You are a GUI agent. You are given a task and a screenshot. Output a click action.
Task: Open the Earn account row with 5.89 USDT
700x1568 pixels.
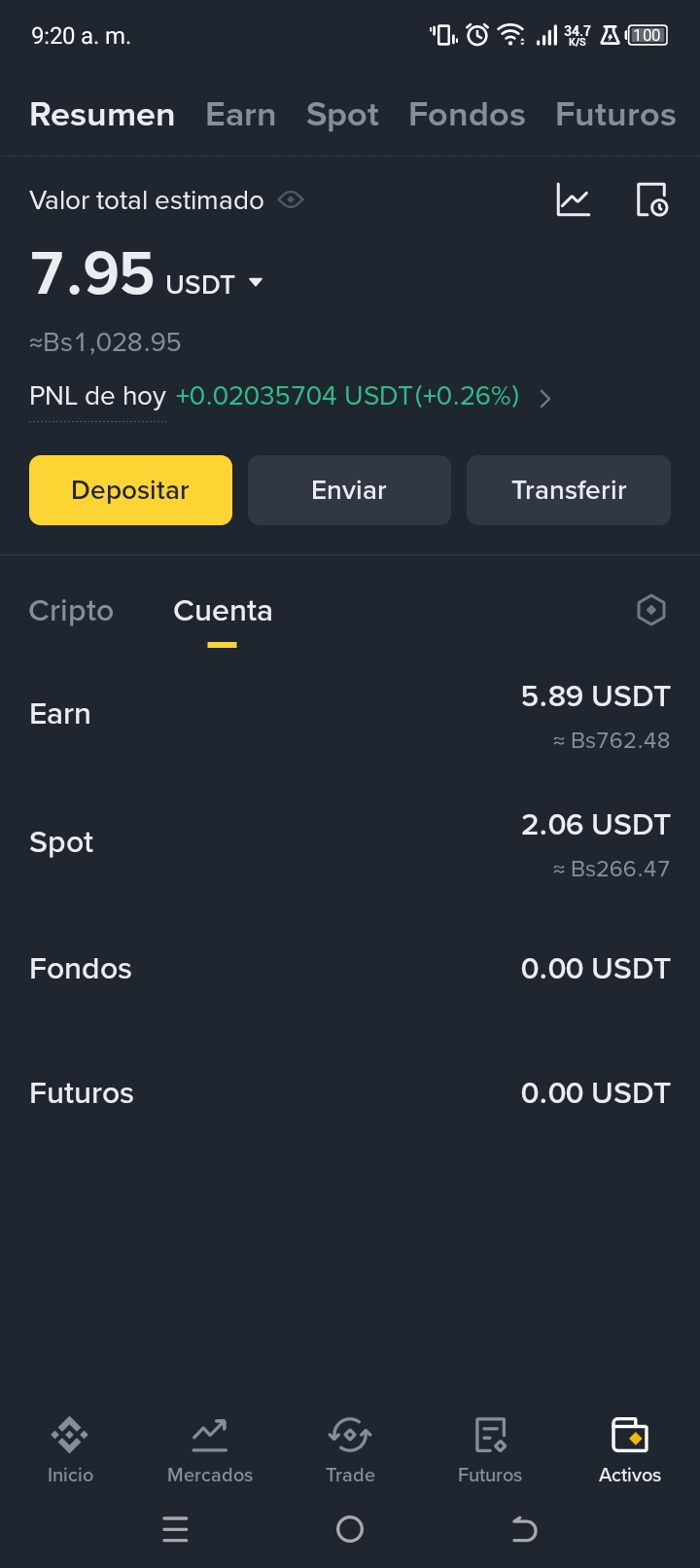click(350, 715)
